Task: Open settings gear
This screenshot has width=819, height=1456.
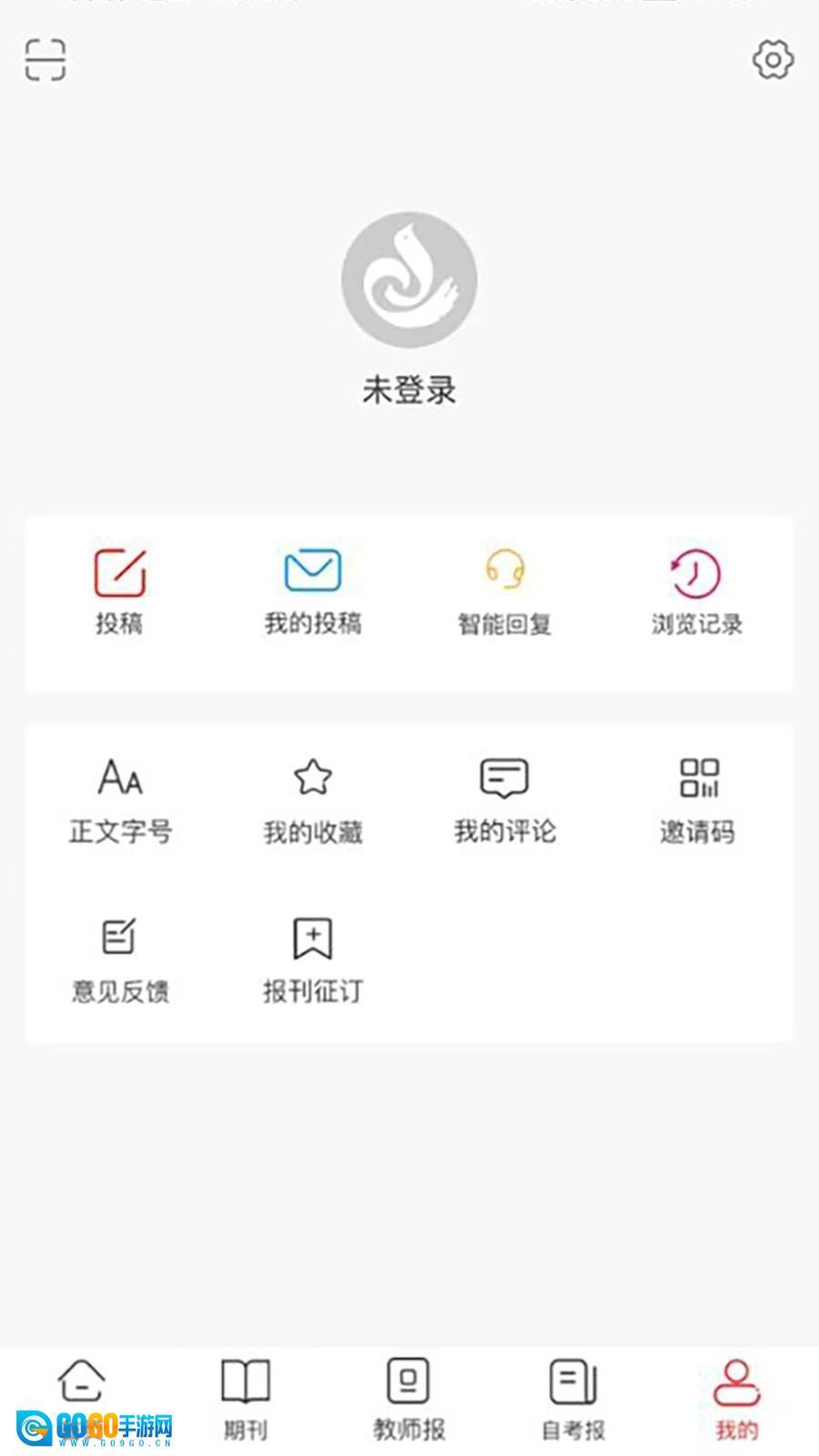Action: pos(773,60)
